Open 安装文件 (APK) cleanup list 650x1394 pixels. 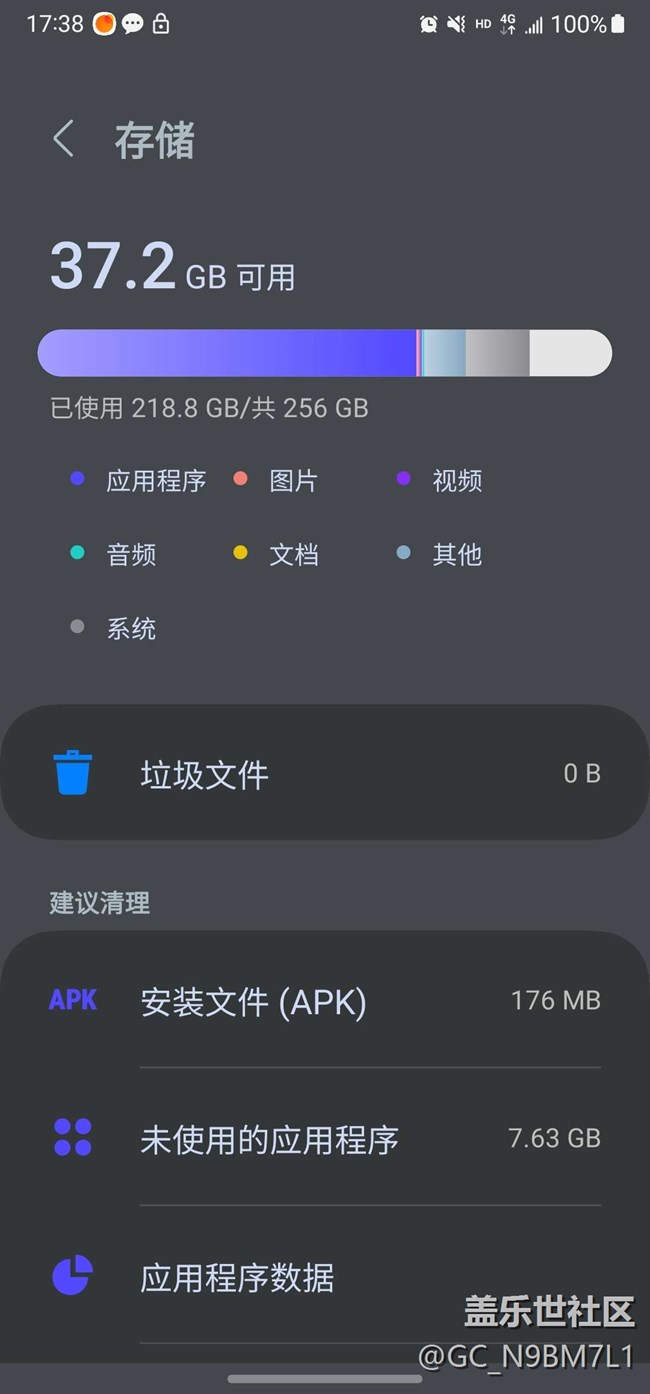click(x=324, y=1000)
